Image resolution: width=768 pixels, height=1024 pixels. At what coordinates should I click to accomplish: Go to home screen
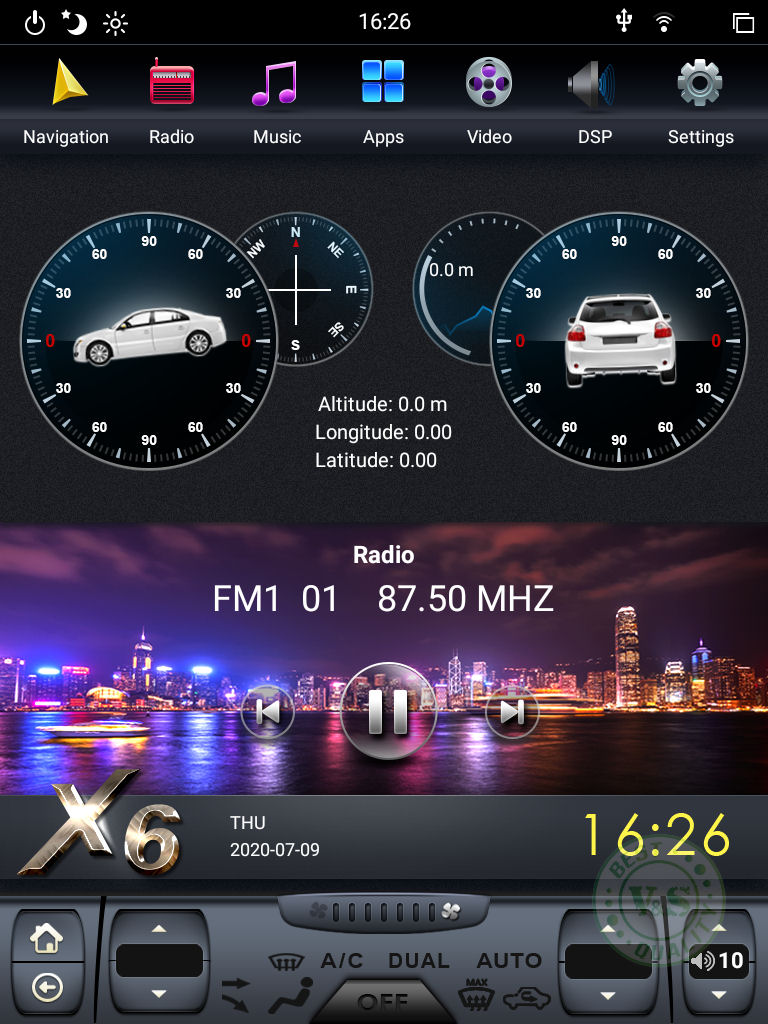pos(46,938)
